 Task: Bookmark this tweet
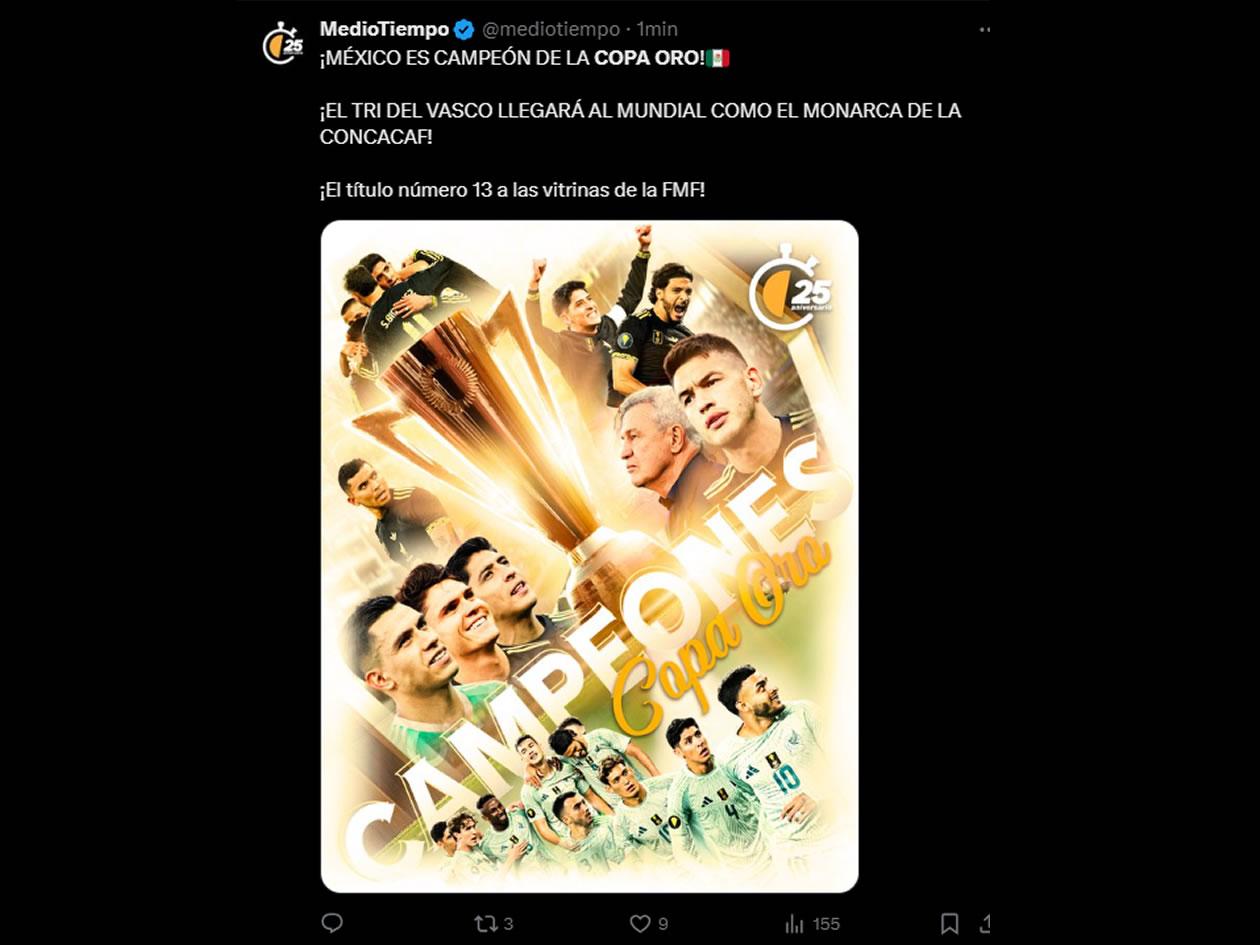click(950, 923)
